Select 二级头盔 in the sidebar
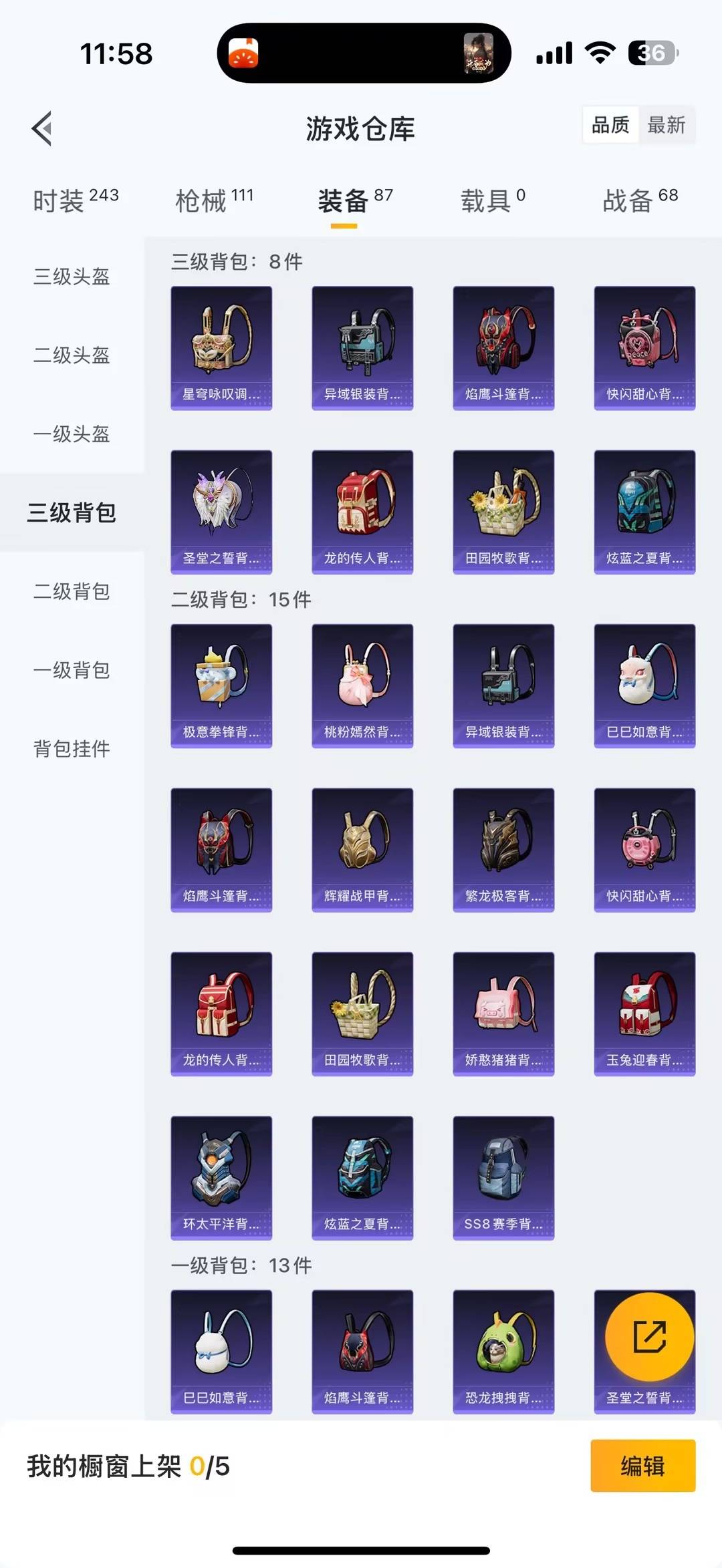Image resolution: width=722 pixels, height=1568 pixels. click(72, 355)
